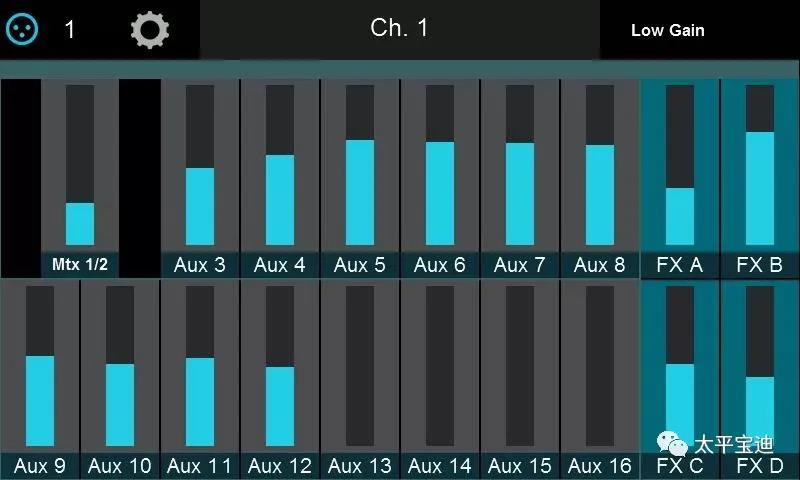This screenshot has width=800, height=480.
Task: Select the Mtx 1/2 send fader
Action: [x=80, y=165]
